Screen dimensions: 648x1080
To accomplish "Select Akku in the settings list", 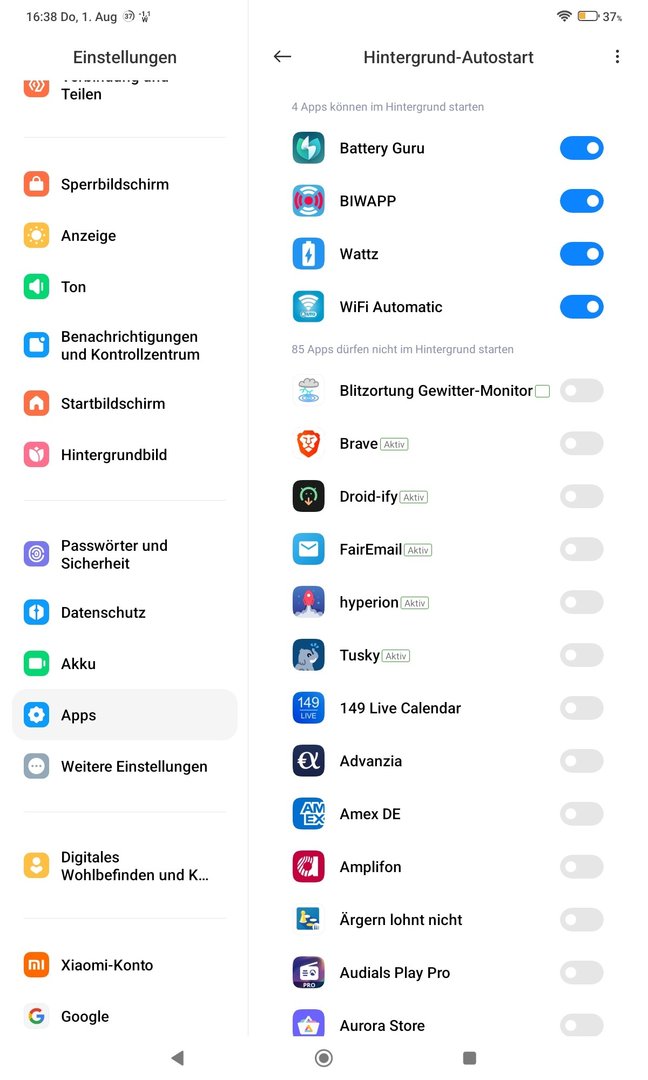I will pos(78,663).
